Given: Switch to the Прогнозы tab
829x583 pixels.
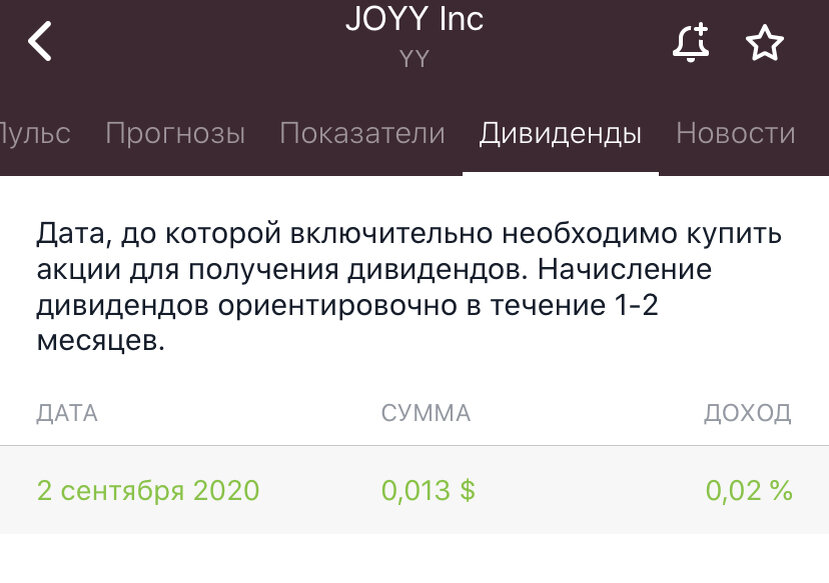Looking at the screenshot, I should click(x=175, y=133).
